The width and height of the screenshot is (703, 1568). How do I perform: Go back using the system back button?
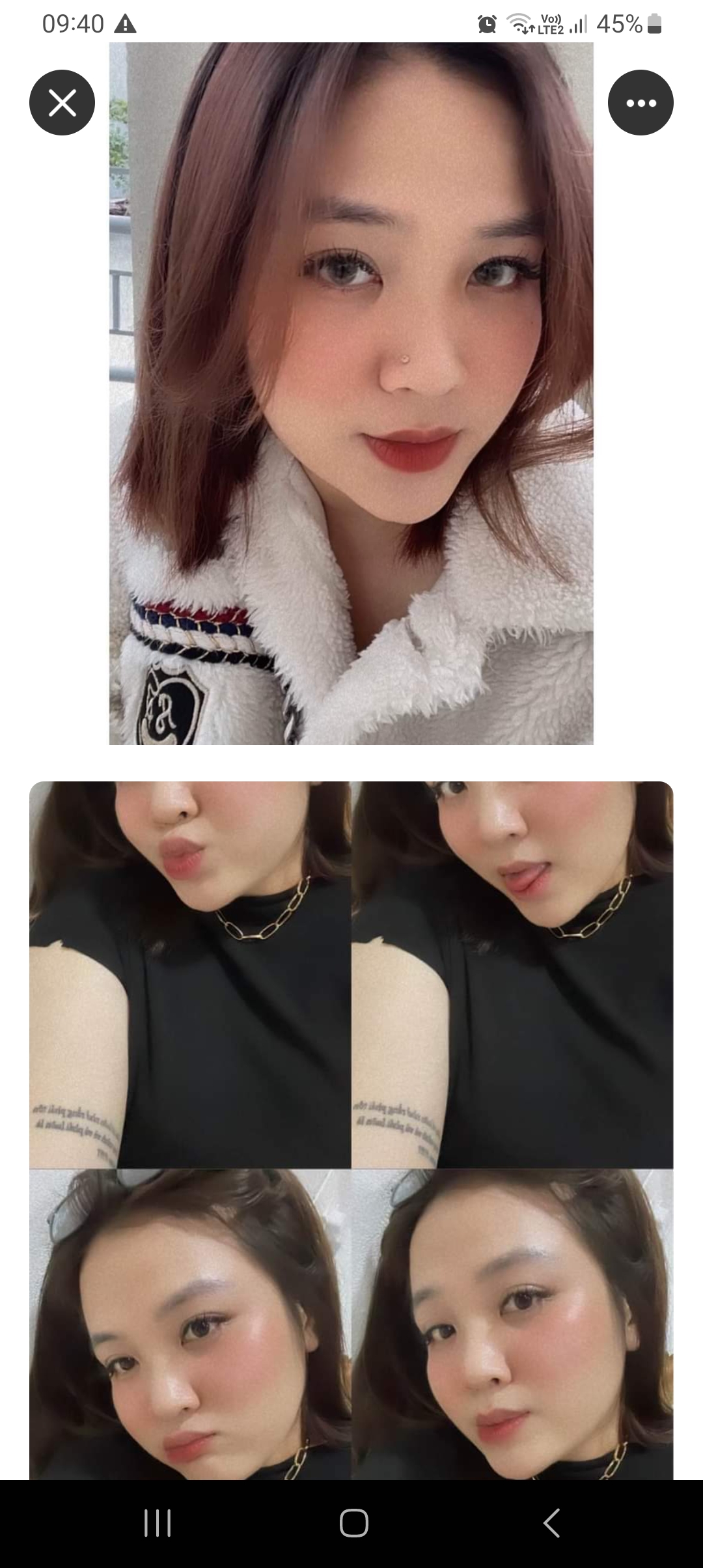click(x=551, y=1523)
